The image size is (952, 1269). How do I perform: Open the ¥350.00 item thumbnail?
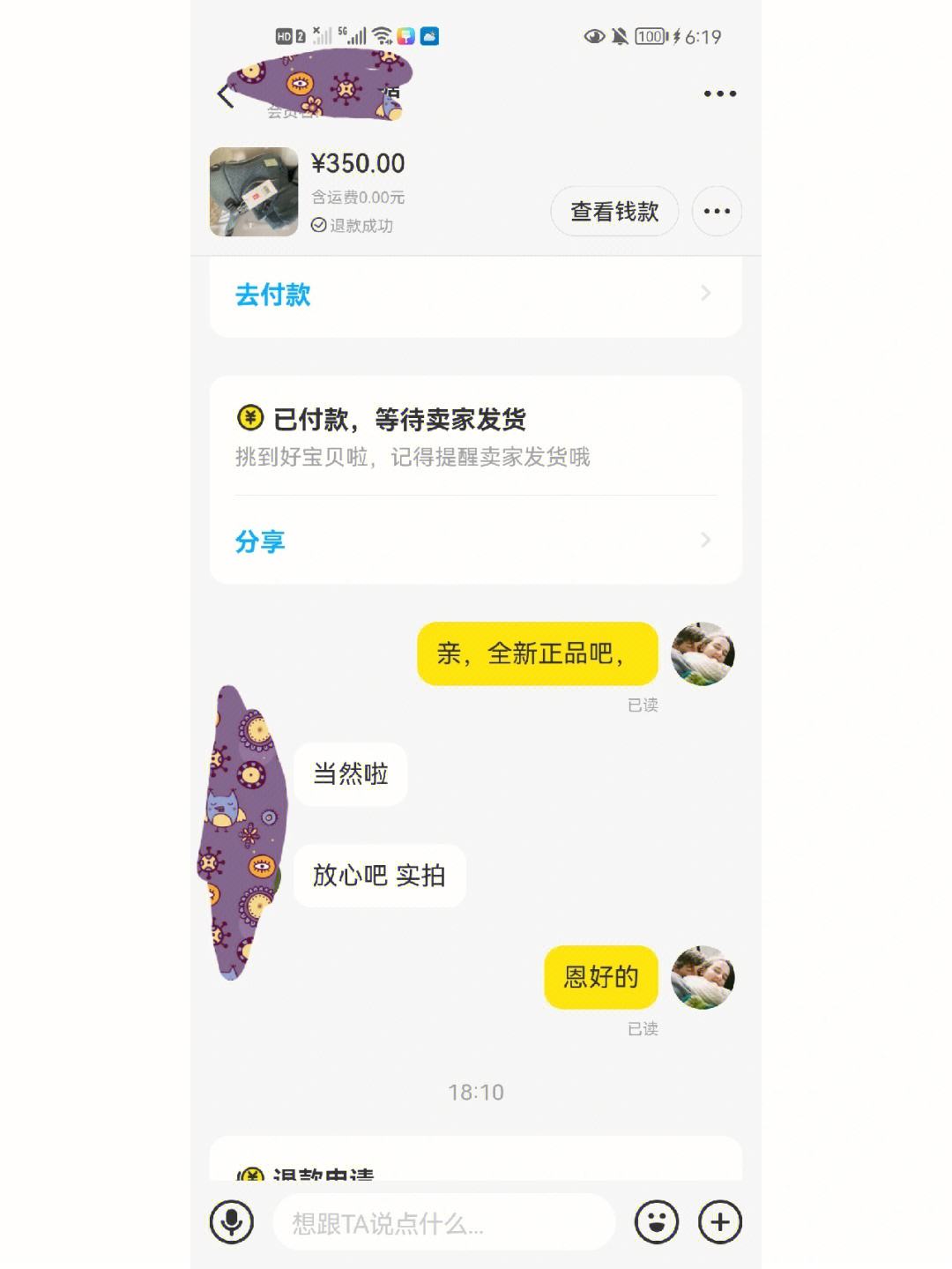pos(254,191)
